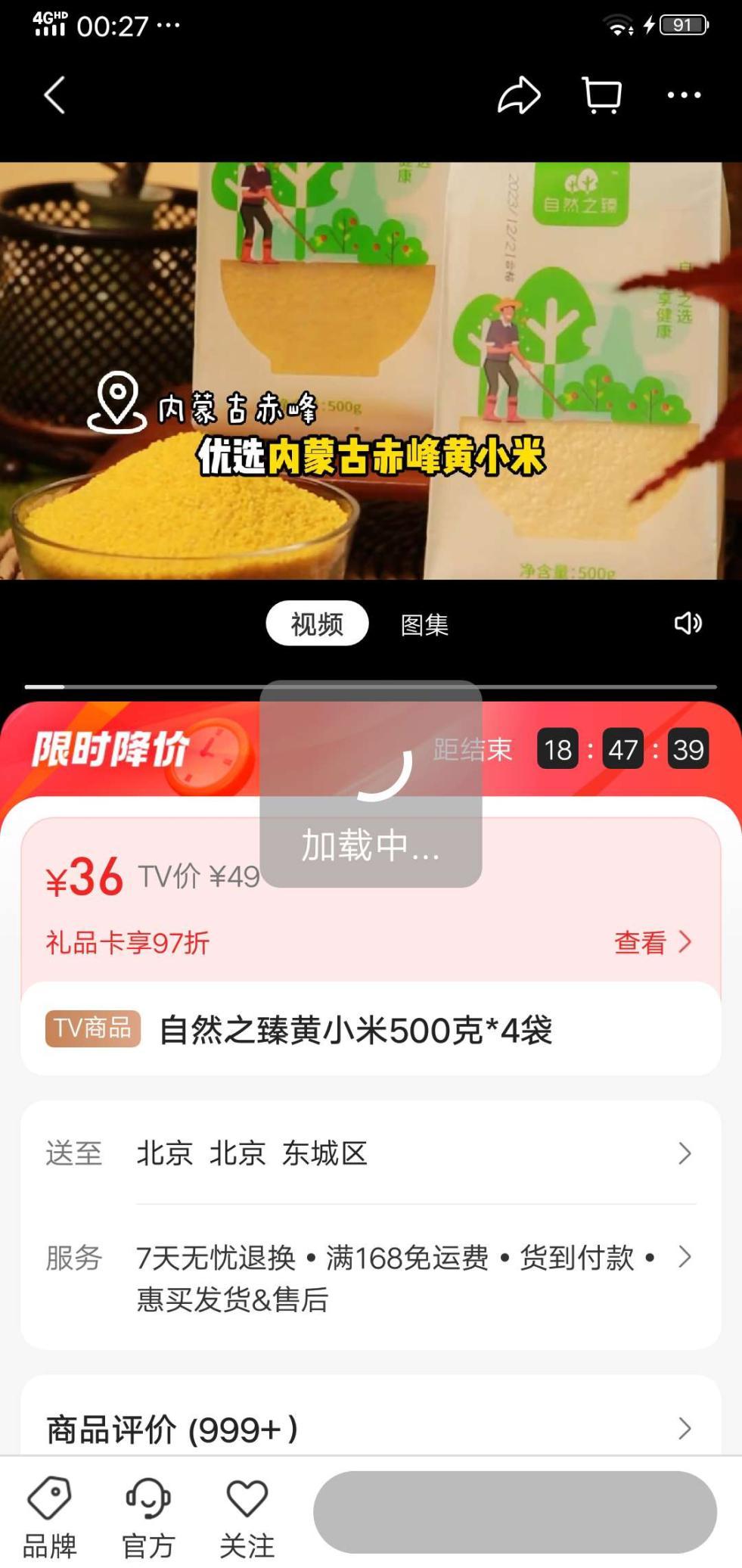Share this product
The height and width of the screenshot is (1568, 742).
point(519,95)
